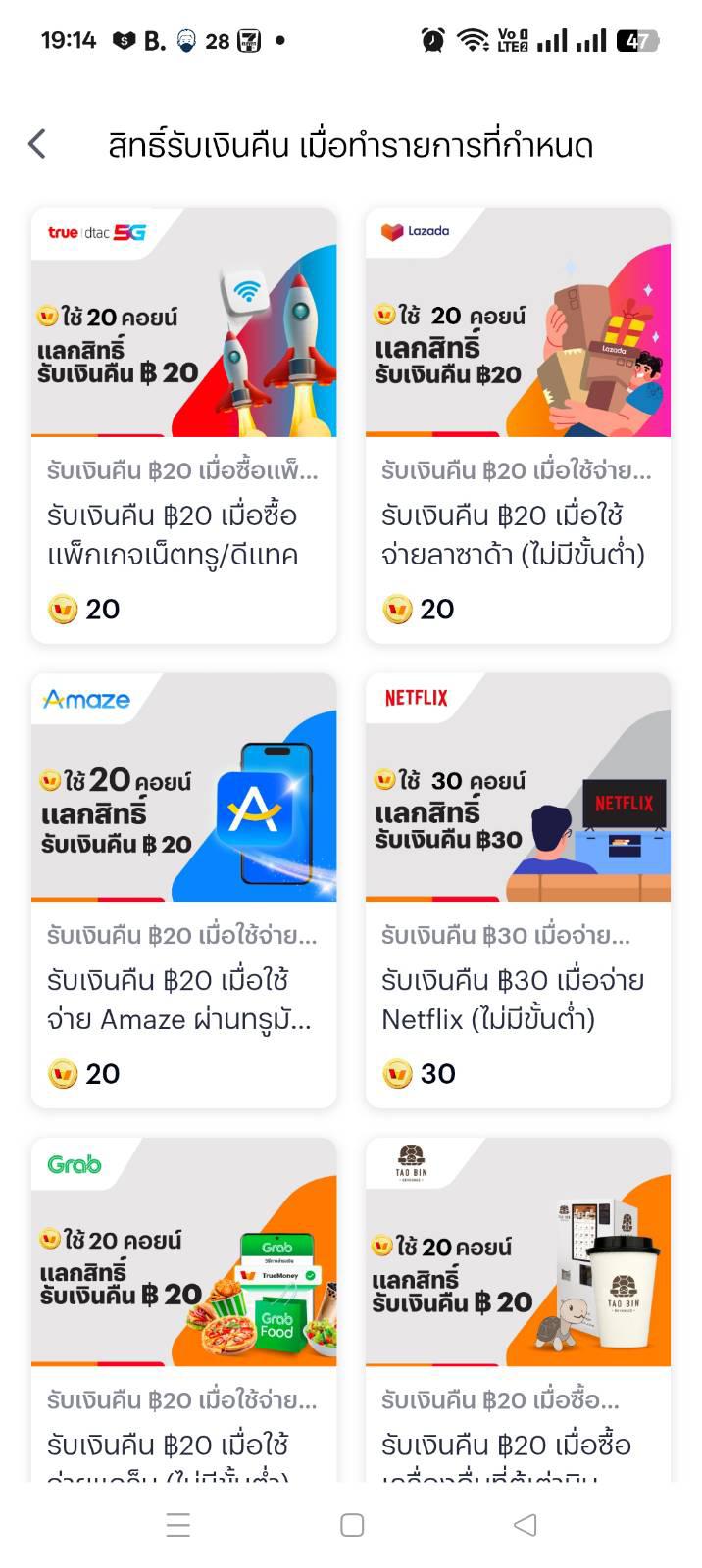This screenshot has width=702, height=1568.
Task: Tap the system home button
Action: 351,1525
